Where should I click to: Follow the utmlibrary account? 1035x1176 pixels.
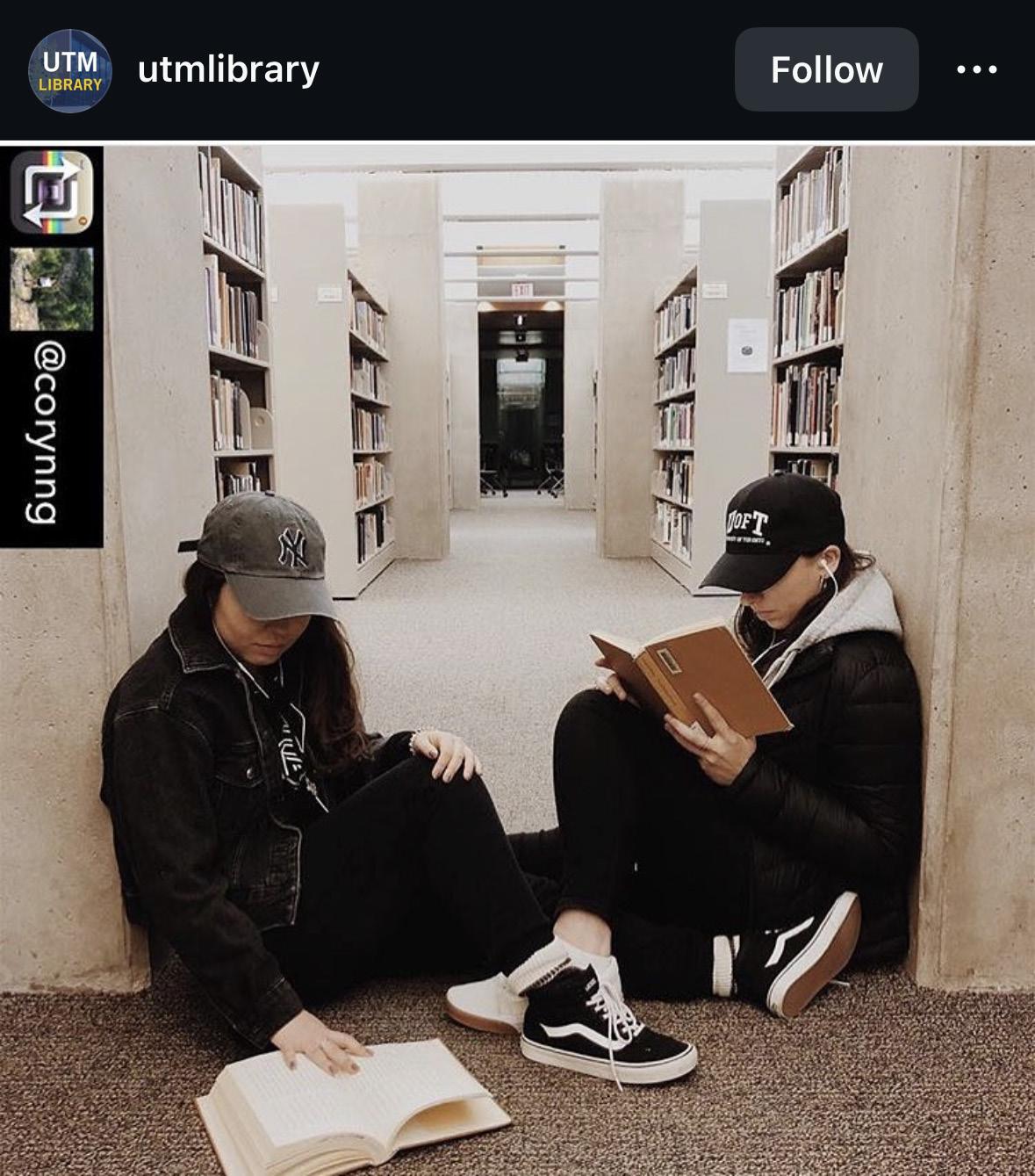coord(826,69)
